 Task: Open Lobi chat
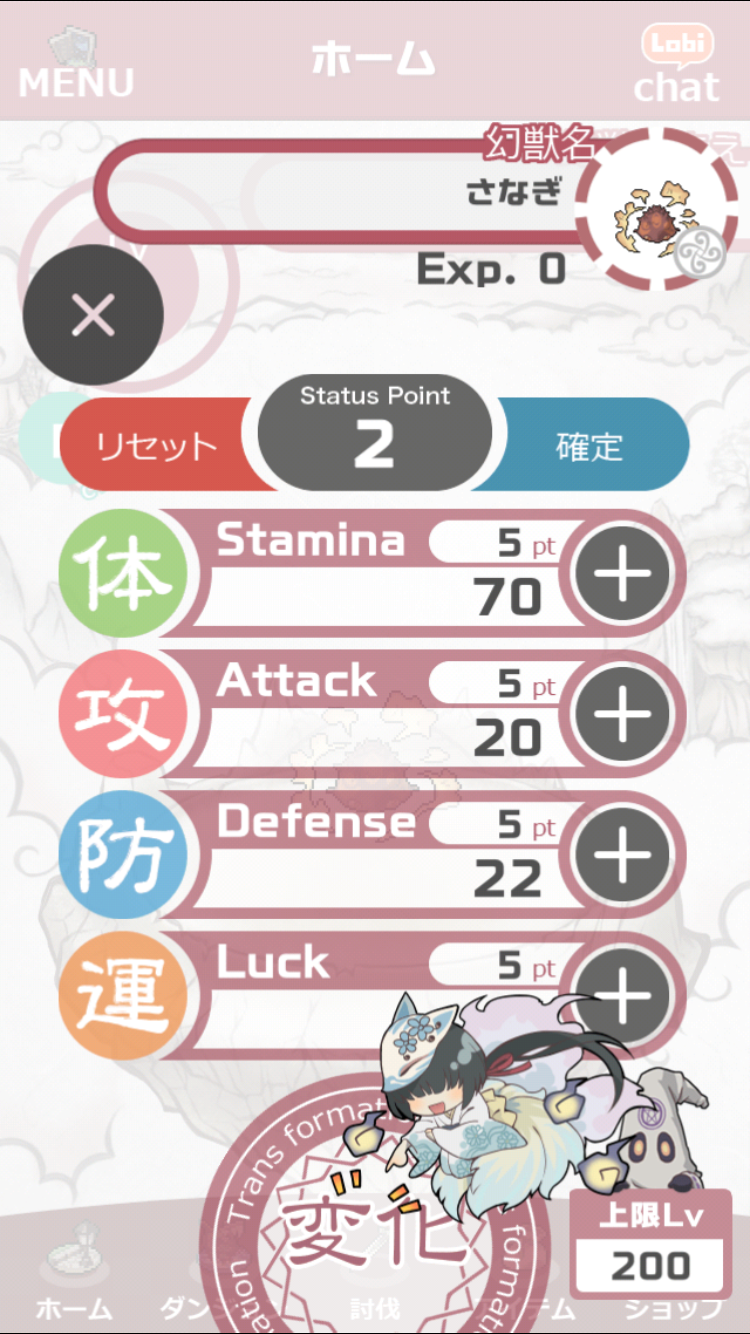pyautogui.click(x=677, y=65)
